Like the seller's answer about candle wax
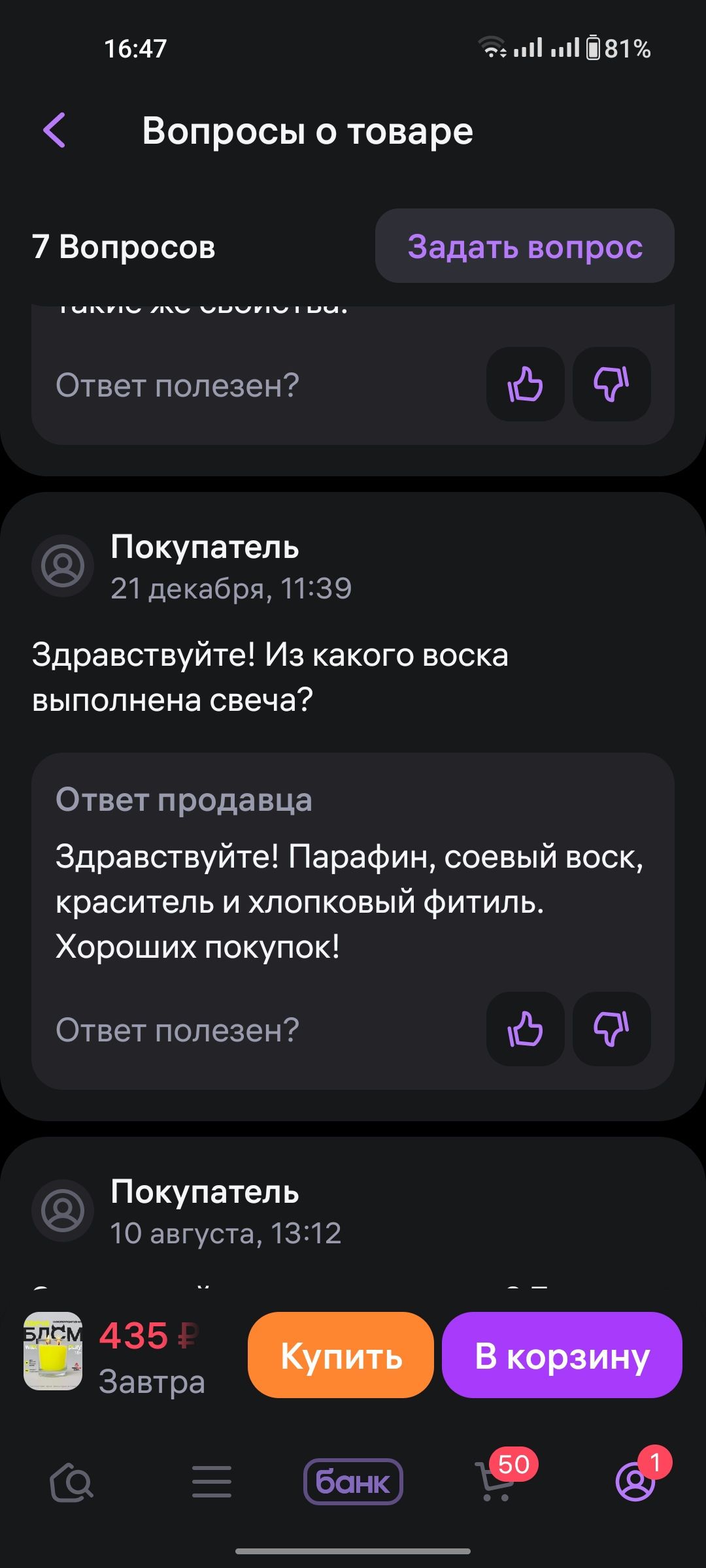 tap(525, 1029)
